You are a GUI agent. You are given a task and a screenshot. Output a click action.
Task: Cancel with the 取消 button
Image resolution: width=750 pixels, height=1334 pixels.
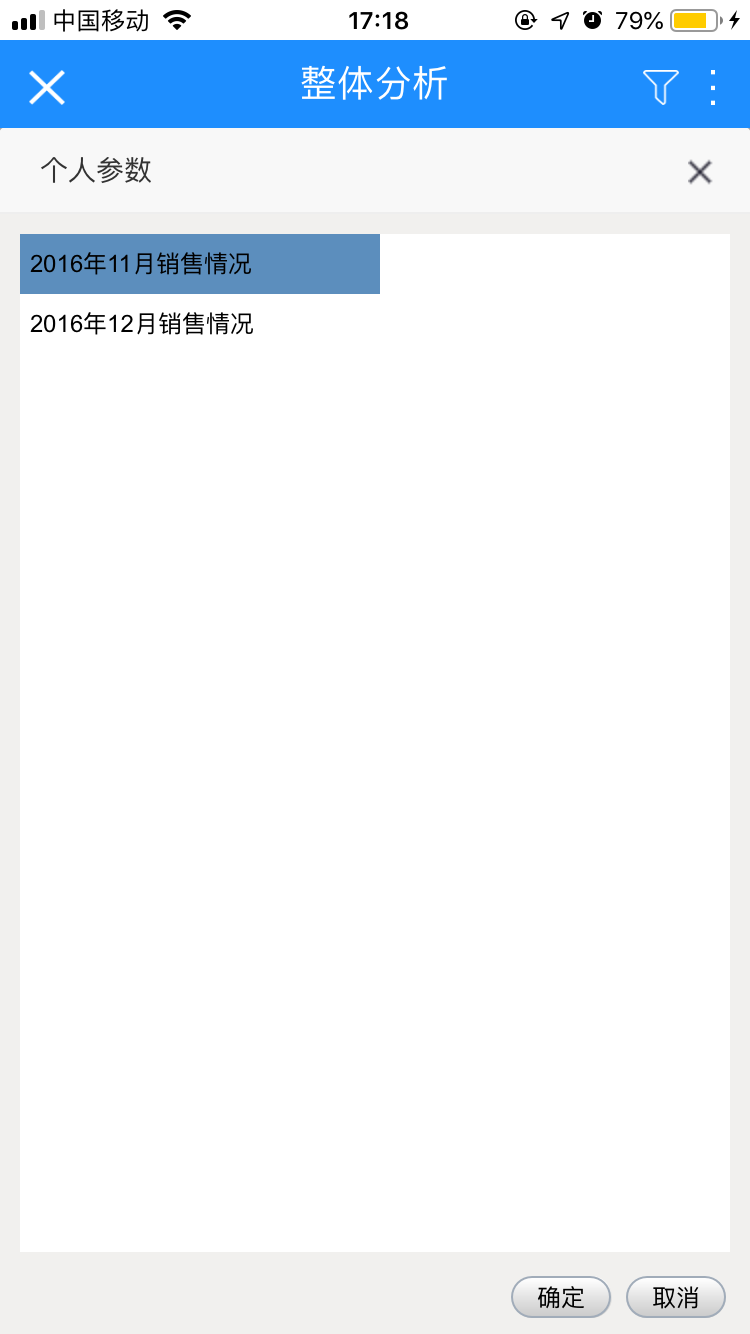coord(676,1297)
